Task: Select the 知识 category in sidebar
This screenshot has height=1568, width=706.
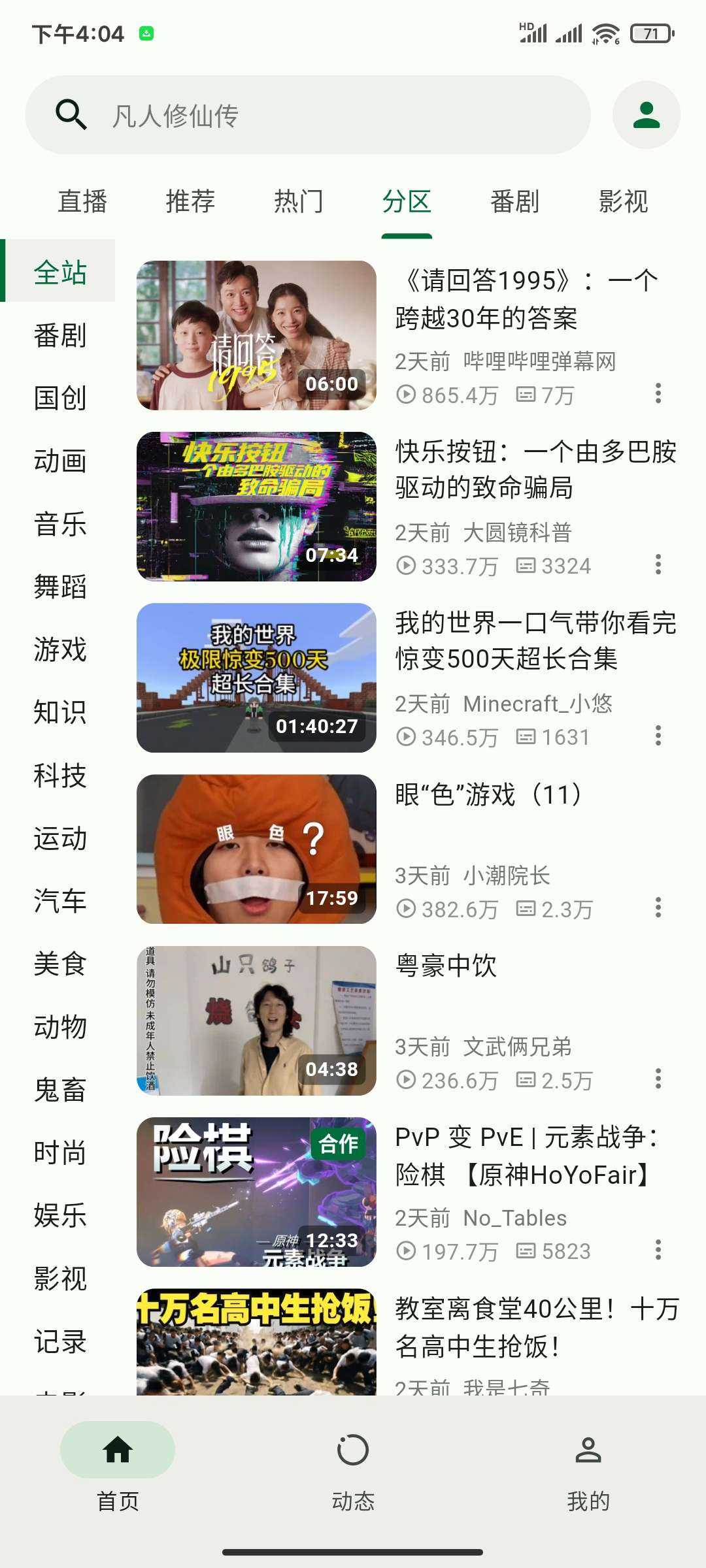Action: (60, 713)
